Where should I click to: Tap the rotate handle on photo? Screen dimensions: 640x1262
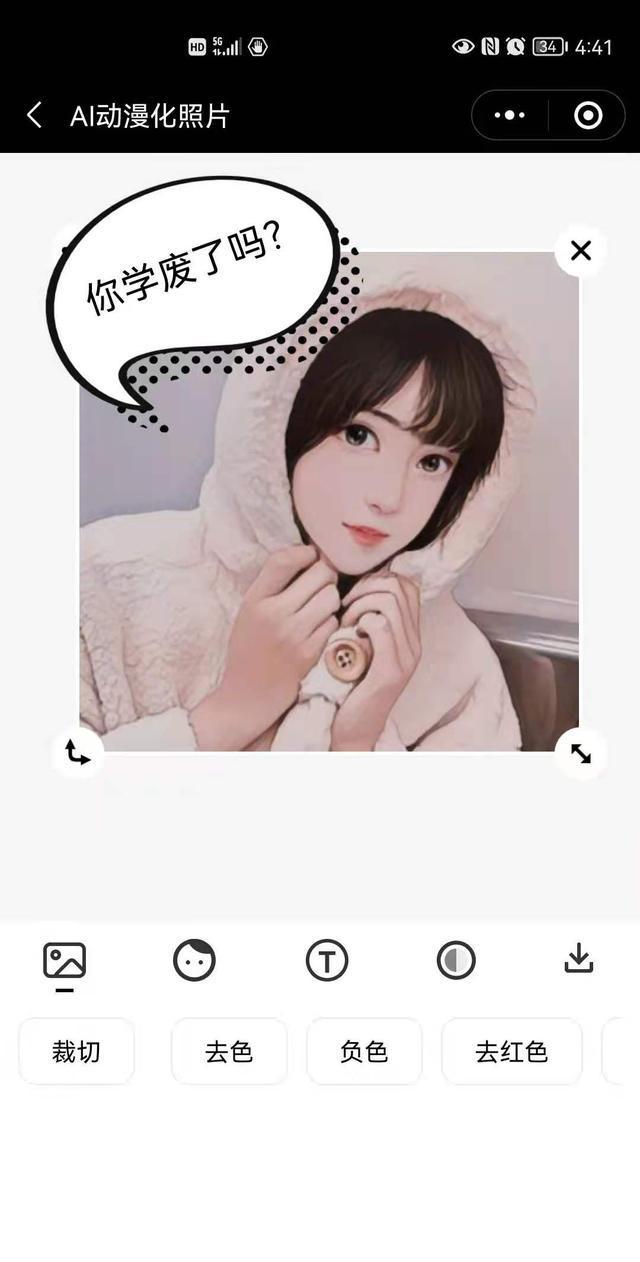78,752
